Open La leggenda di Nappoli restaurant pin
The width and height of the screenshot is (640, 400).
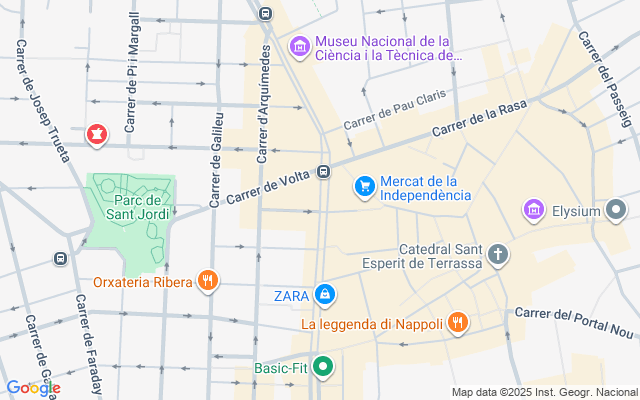[457, 323]
